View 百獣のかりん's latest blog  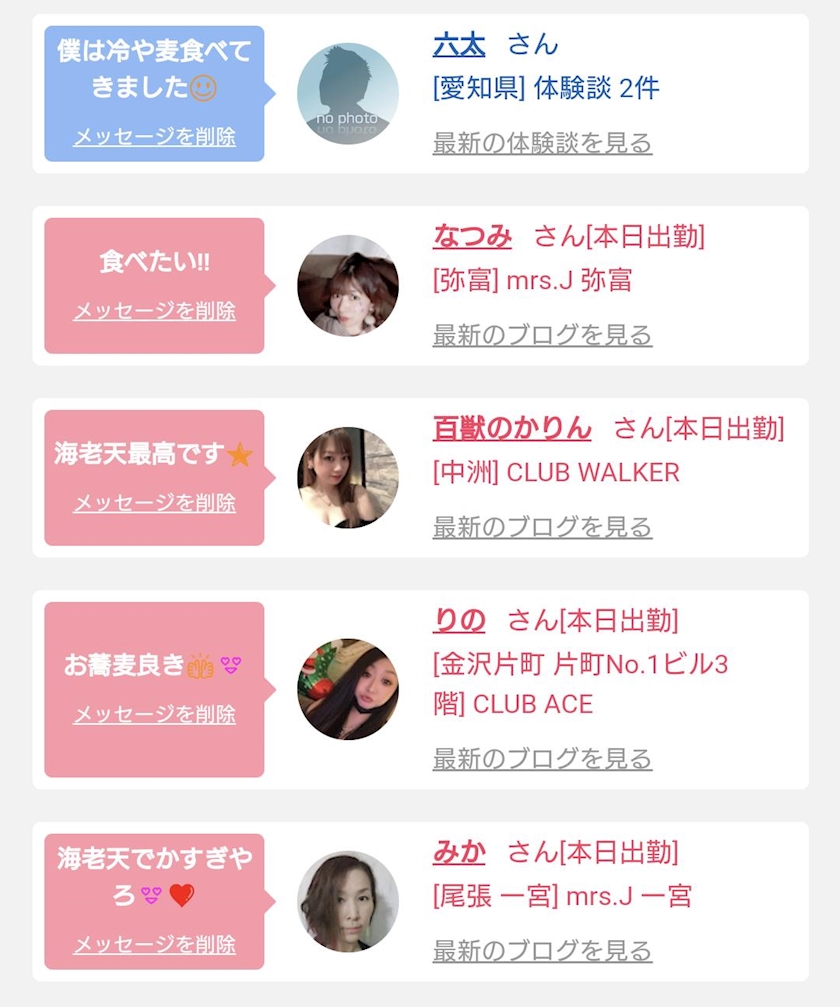pos(543,527)
